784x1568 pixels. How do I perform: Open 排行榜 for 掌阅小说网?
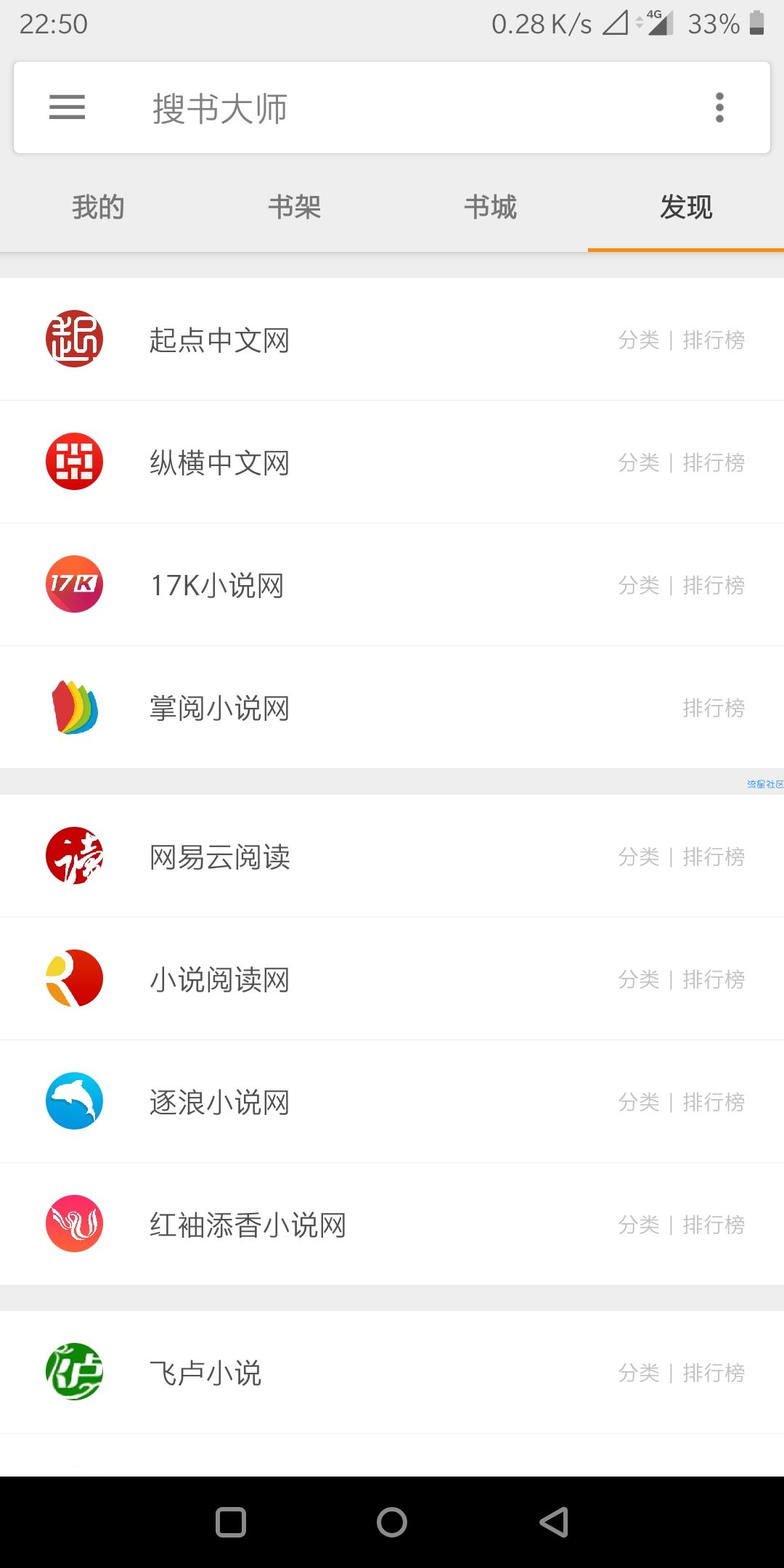(714, 708)
